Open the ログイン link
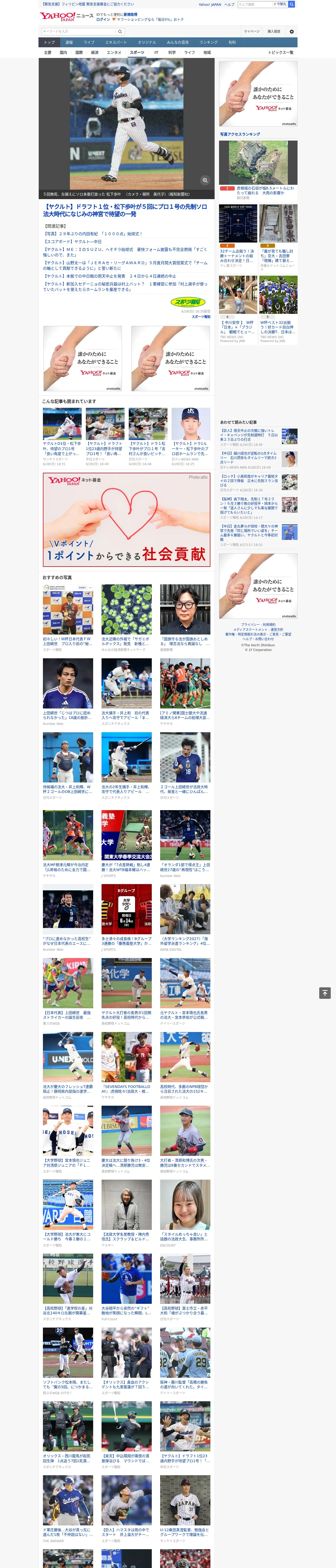Viewport: 336px width, 1568px height. click(103, 20)
